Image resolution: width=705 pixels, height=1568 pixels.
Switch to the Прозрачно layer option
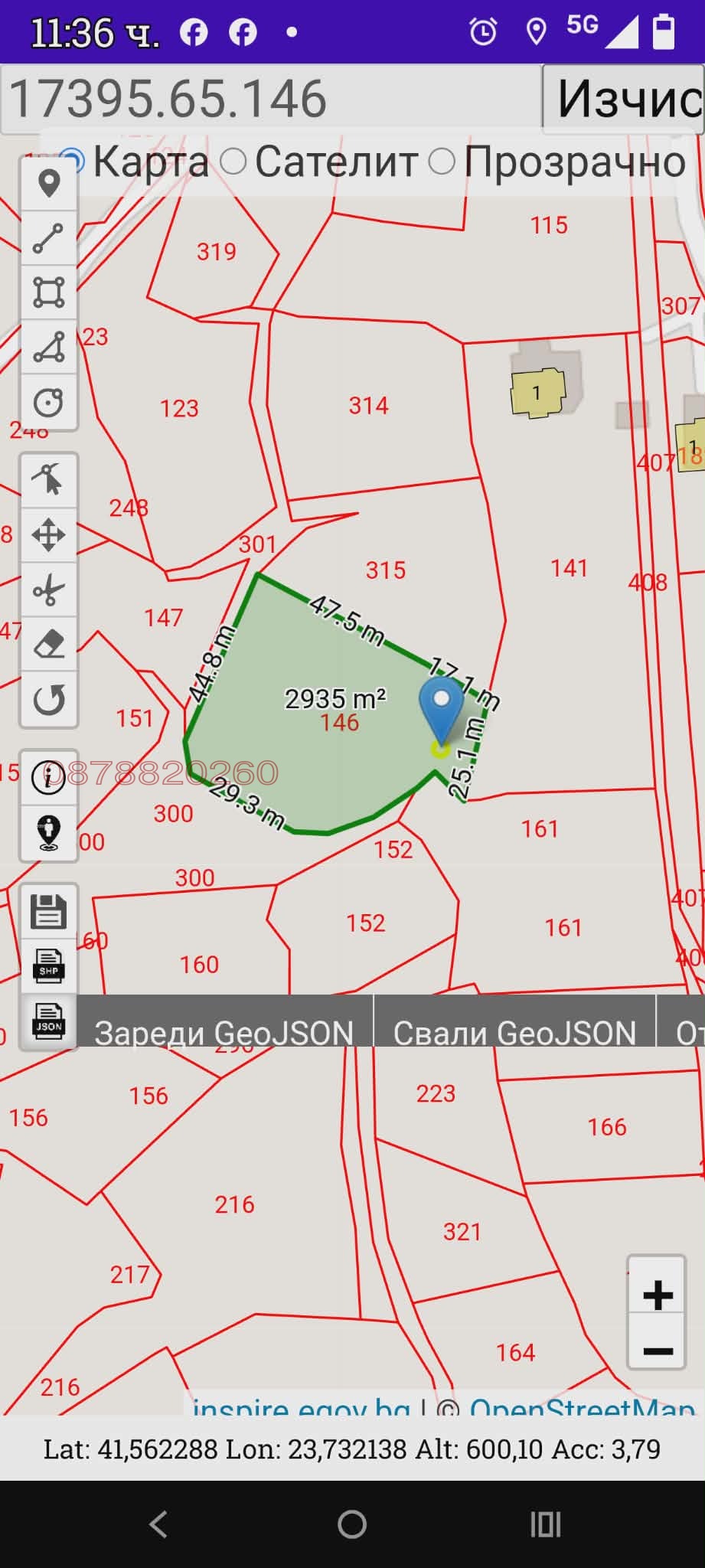click(442, 162)
